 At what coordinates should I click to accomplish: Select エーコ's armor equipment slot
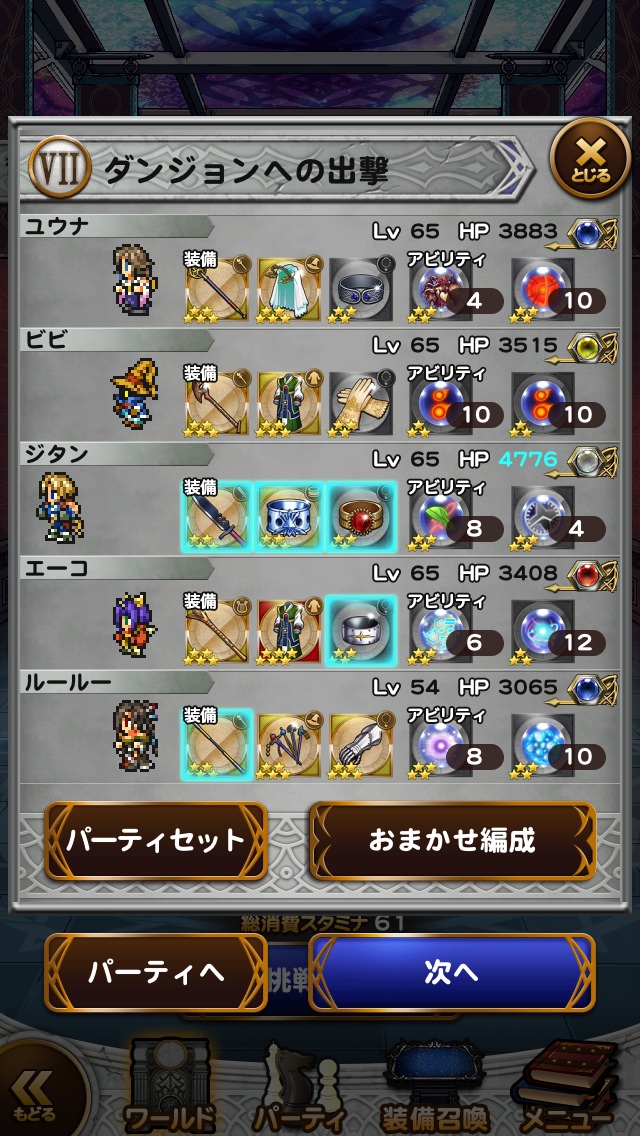tap(289, 630)
